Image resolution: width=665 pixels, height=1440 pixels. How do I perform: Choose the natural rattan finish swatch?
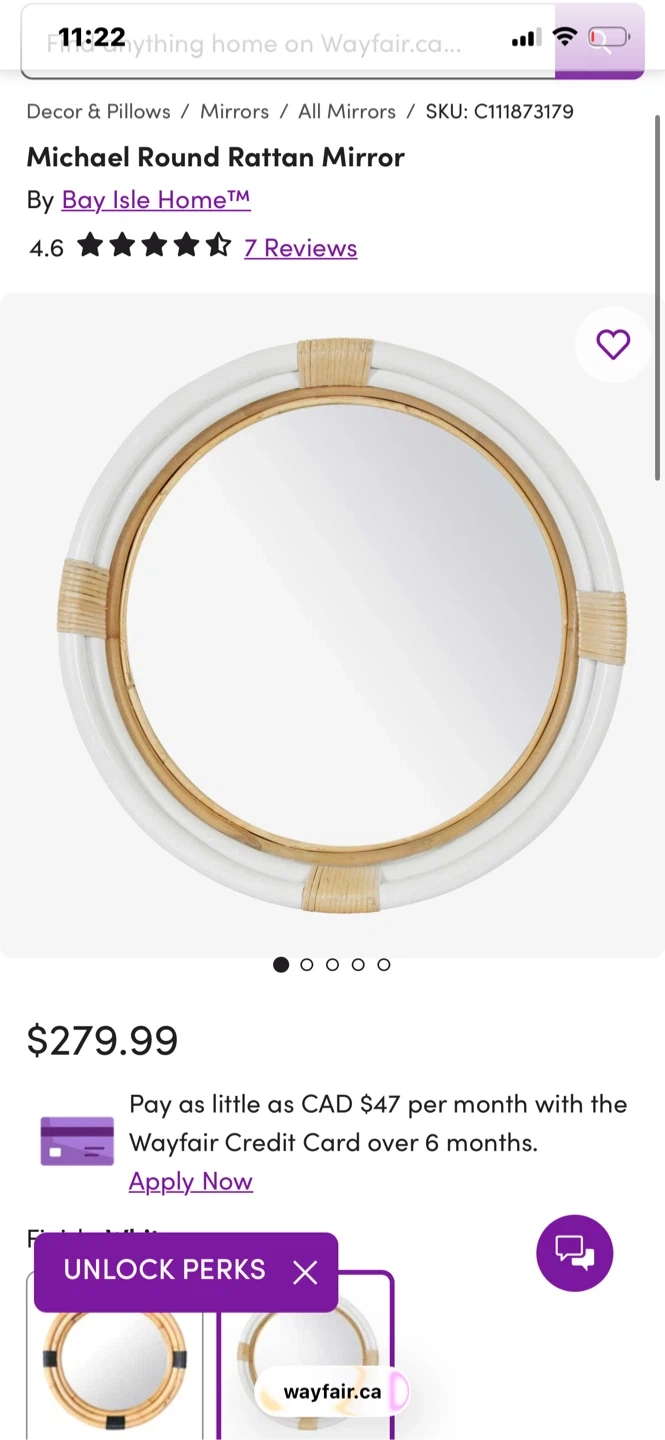point(115,1370)
